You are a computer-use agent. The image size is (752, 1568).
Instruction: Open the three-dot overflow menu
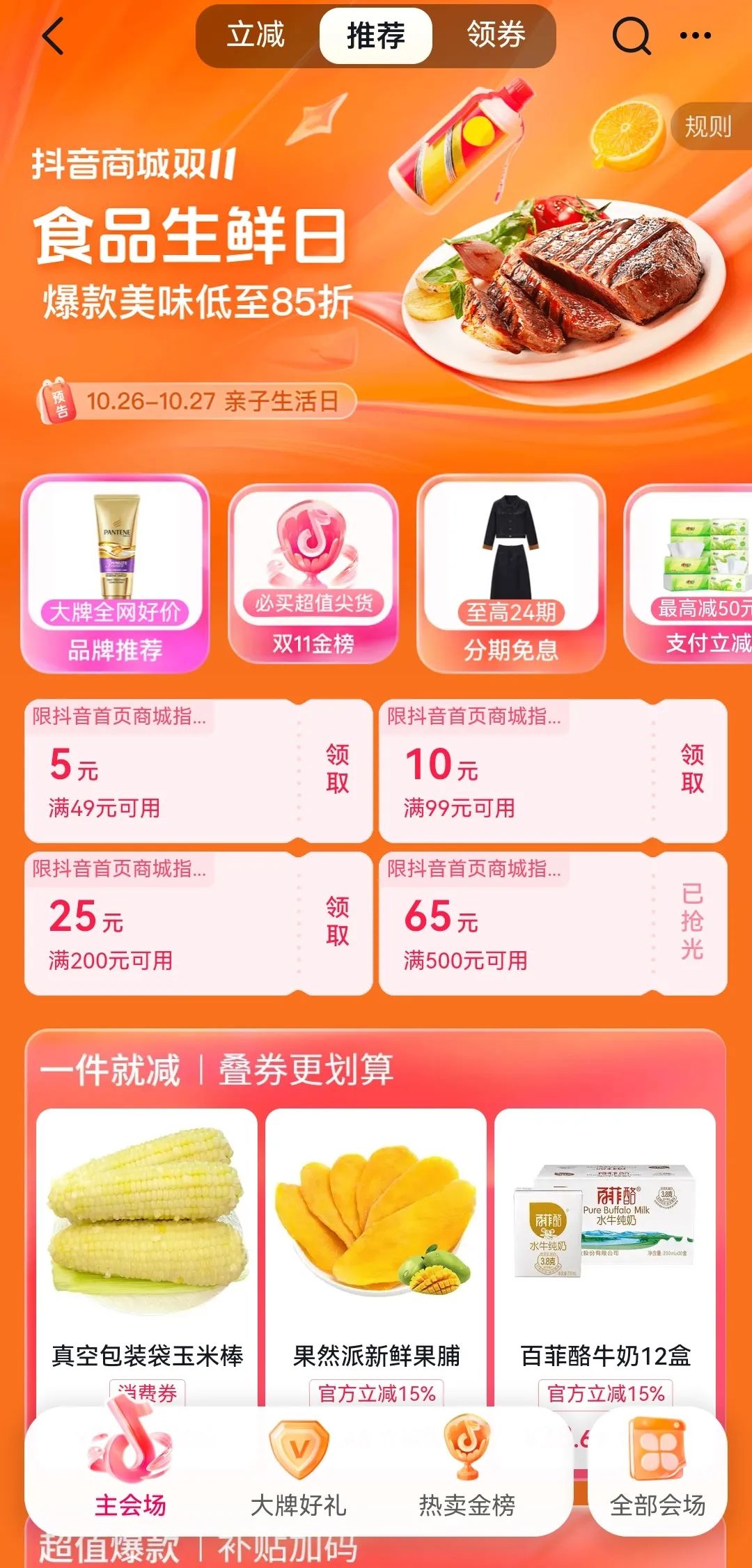695,35
